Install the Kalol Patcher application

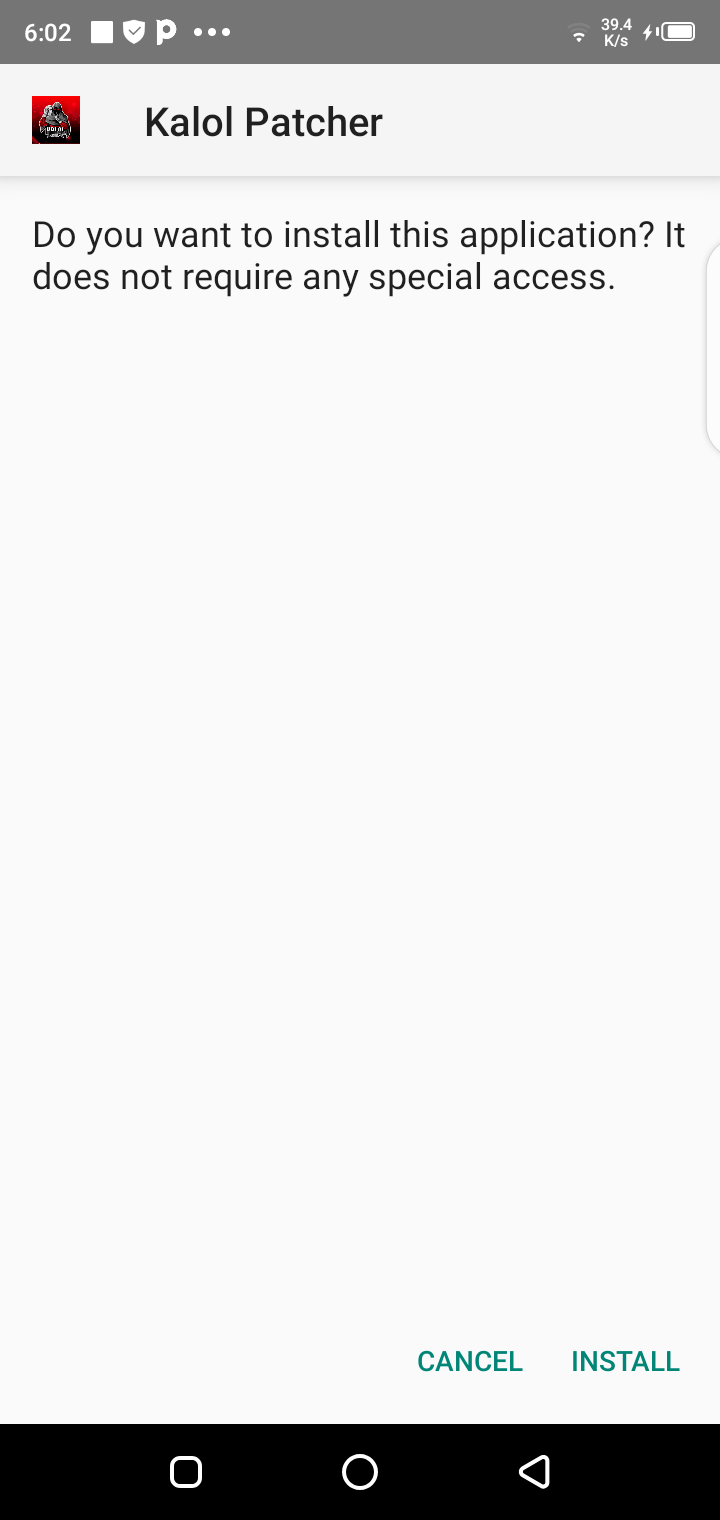click(x=625, y=1361)
